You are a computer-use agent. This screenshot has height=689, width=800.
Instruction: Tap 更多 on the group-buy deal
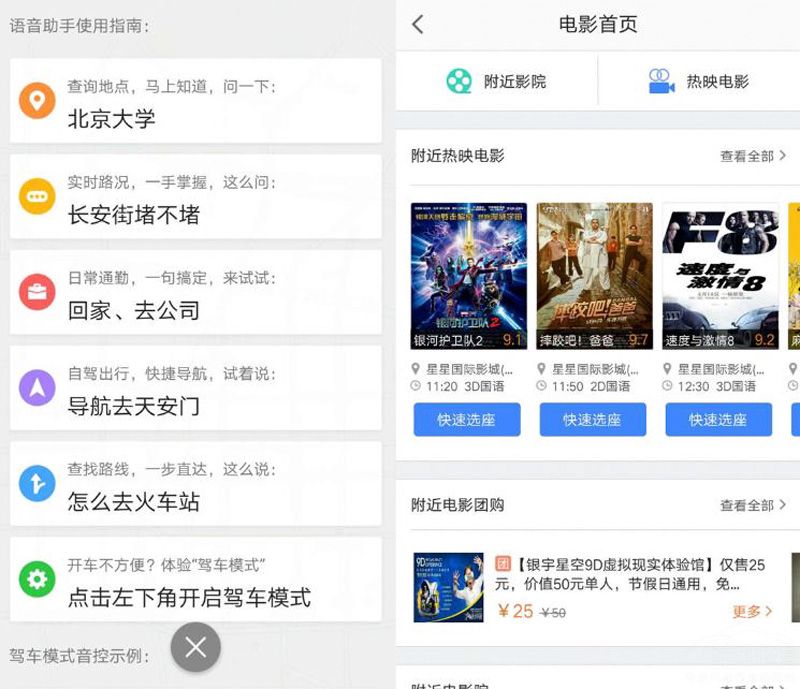point(752,611)
